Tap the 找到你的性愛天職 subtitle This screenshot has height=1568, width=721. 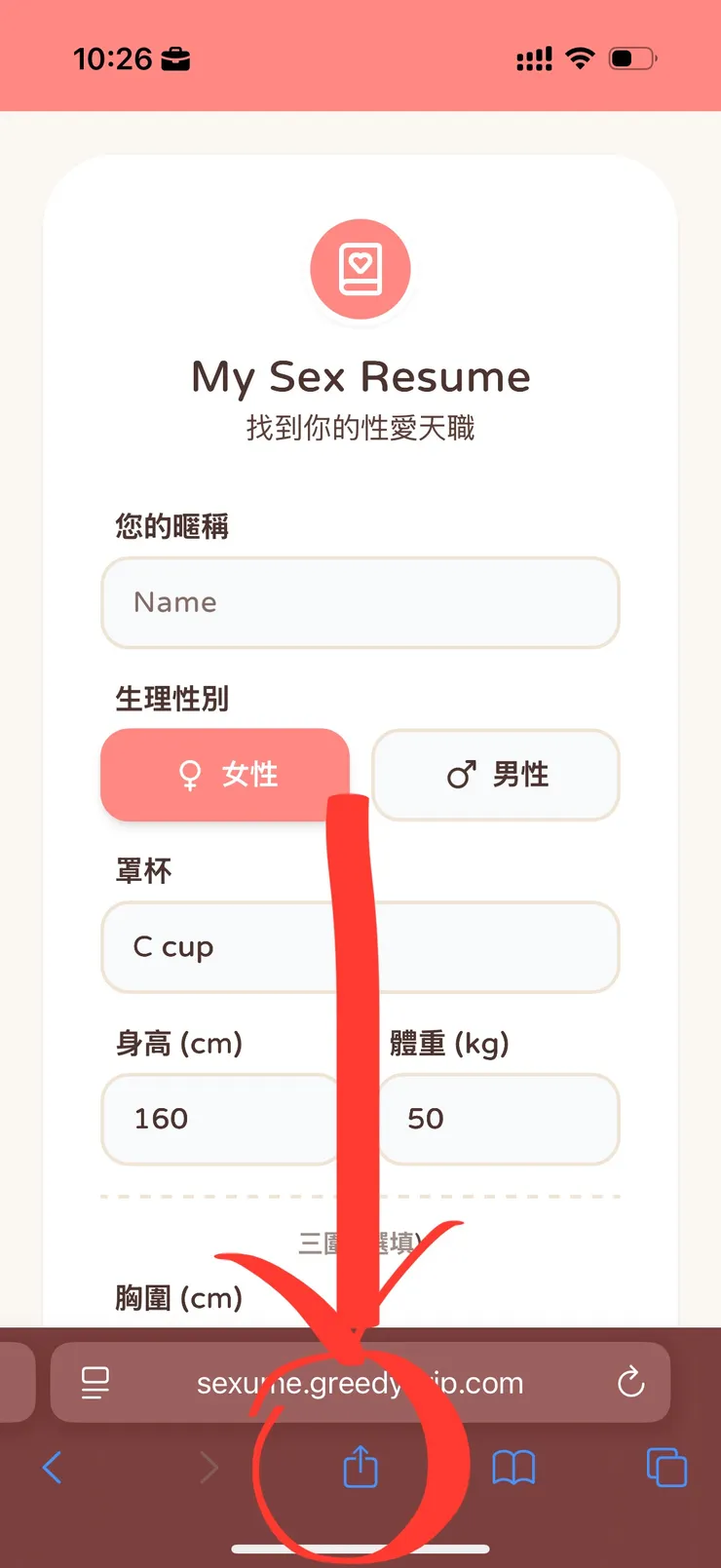[360, 429]
